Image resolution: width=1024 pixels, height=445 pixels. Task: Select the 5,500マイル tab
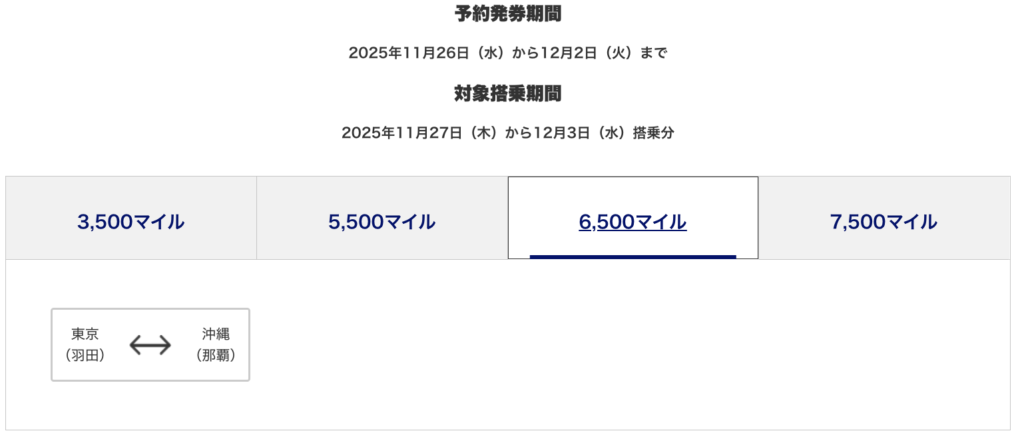pyautogui.click(x=382, y=222)
